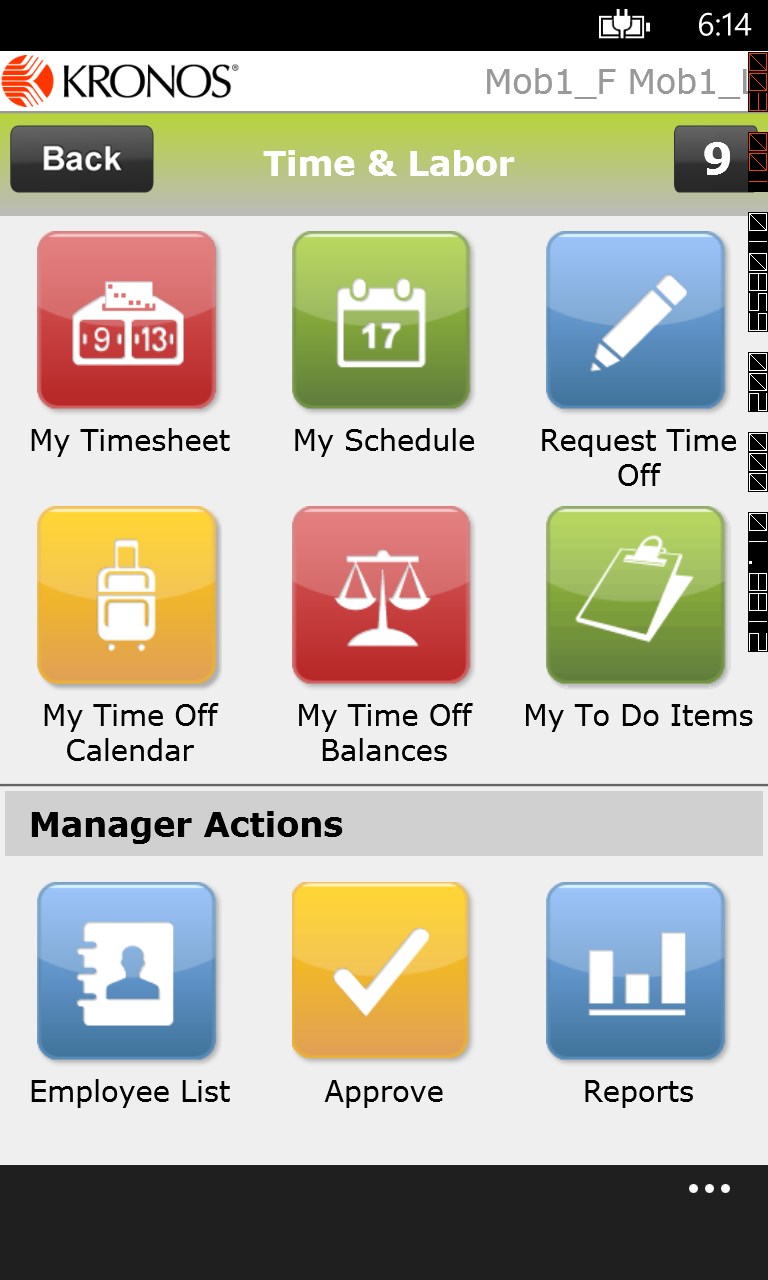View My Schedule
Image resolution: width=768 pixels, height=1280 pixels.
pos(381,321)
